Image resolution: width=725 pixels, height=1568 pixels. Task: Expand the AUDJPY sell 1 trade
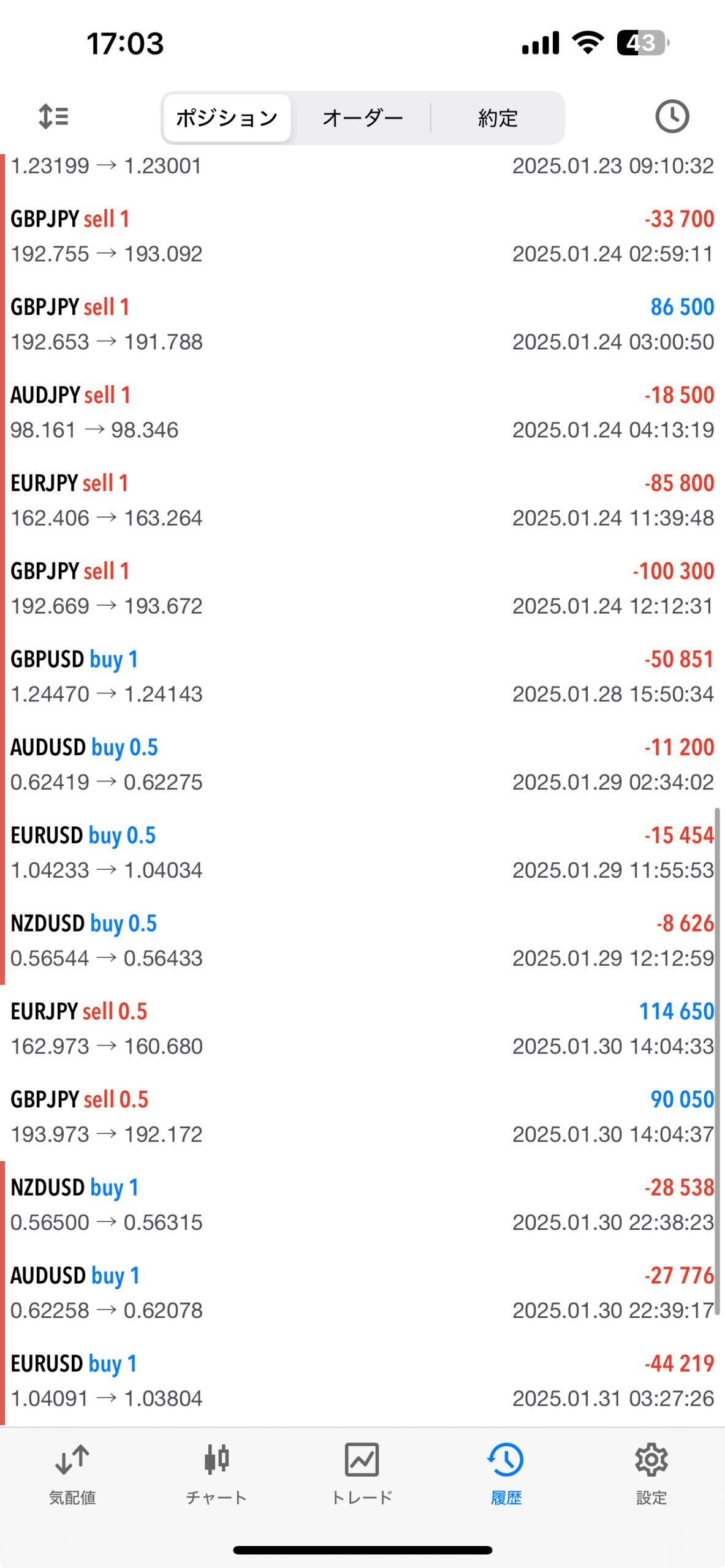(x=362, y=412)
